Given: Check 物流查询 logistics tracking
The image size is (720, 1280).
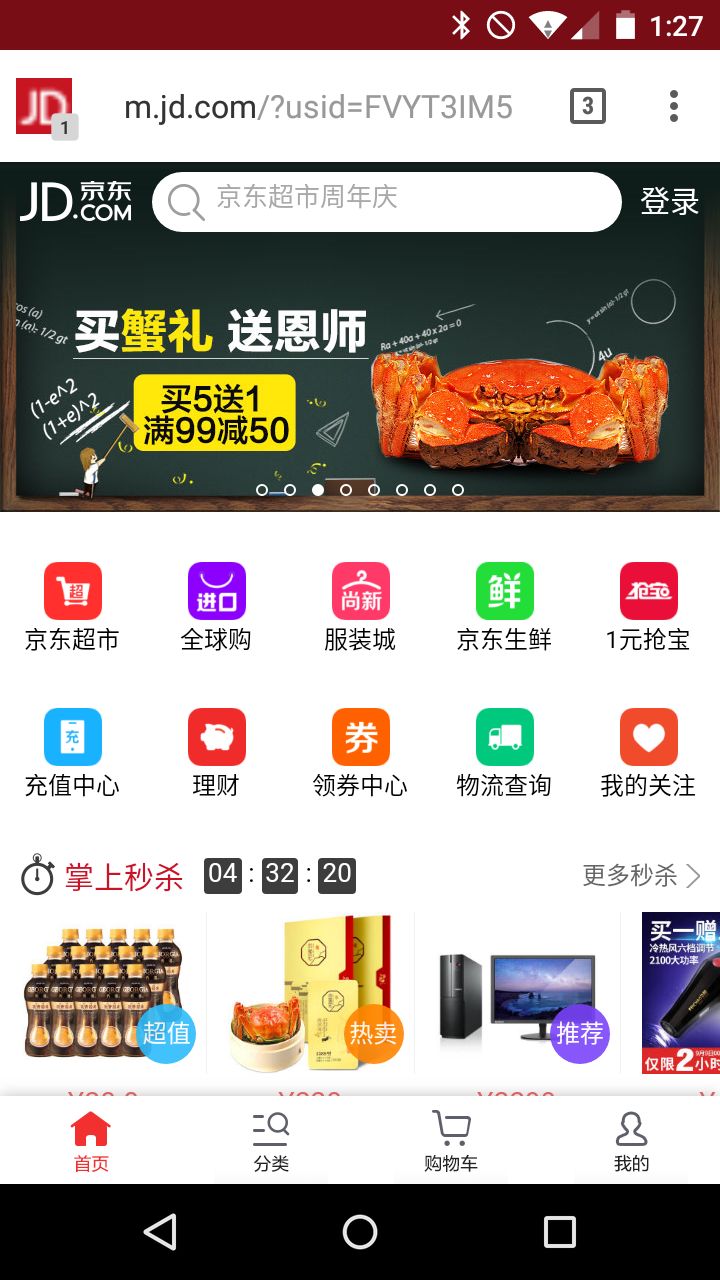Looking at the screenshot, I should tap(504, 754).
